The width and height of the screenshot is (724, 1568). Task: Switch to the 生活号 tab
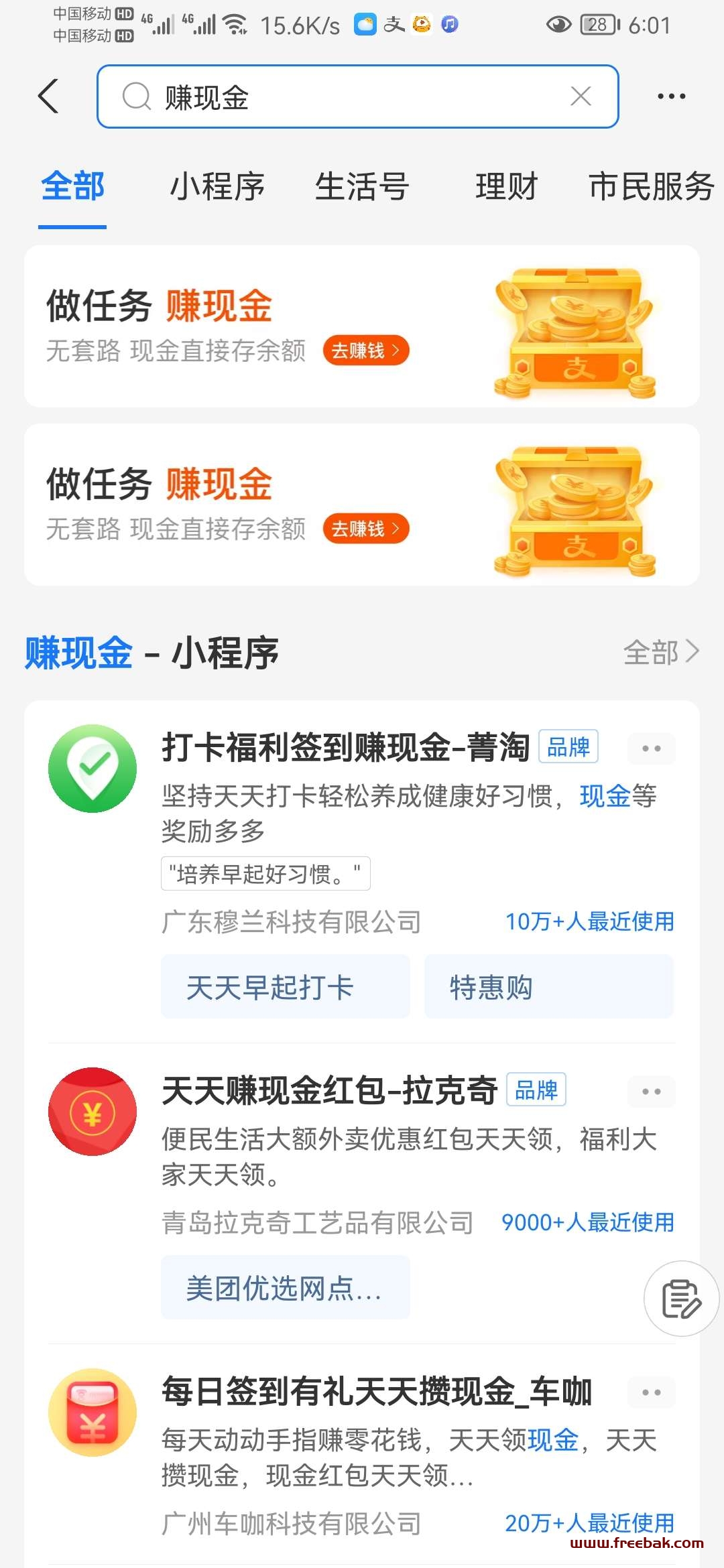pos(362,186)
